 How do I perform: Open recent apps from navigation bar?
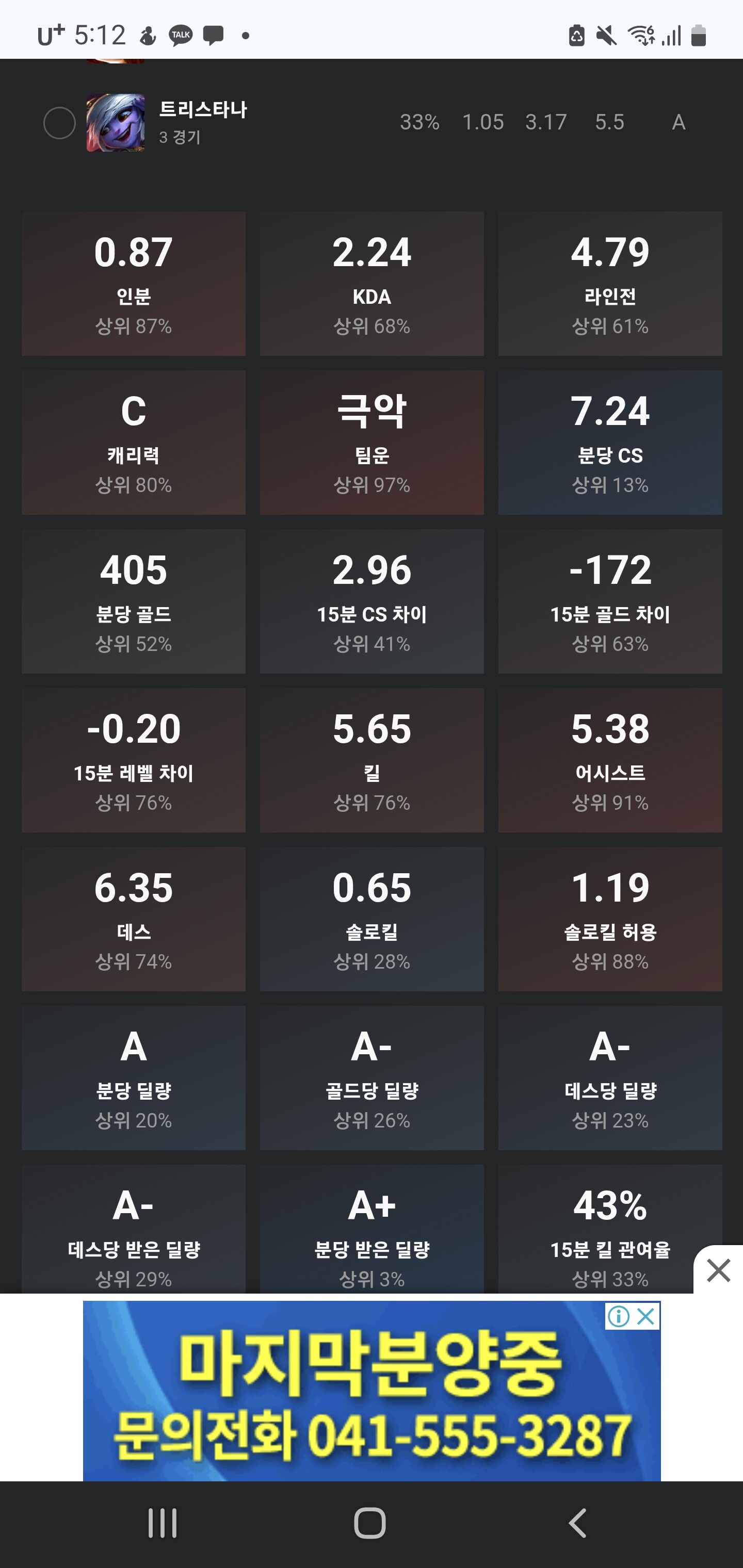pos(163,1524)
